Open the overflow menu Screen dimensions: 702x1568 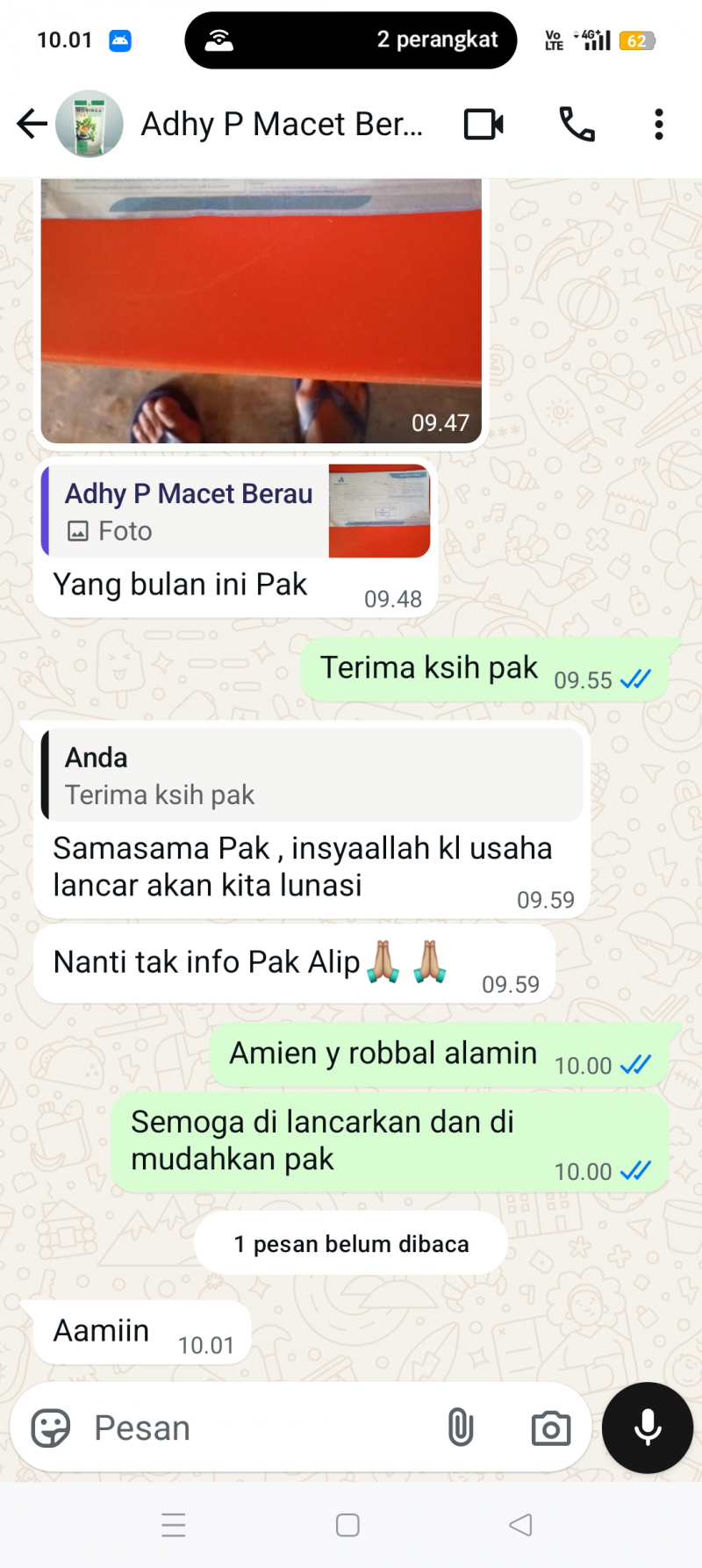click(x=659, y=124)
